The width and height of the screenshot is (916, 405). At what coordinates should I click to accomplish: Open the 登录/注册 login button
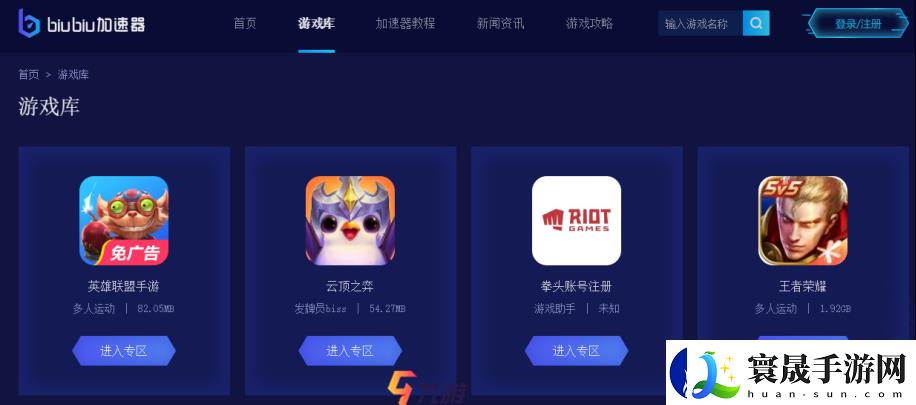(x=857, y=23)
